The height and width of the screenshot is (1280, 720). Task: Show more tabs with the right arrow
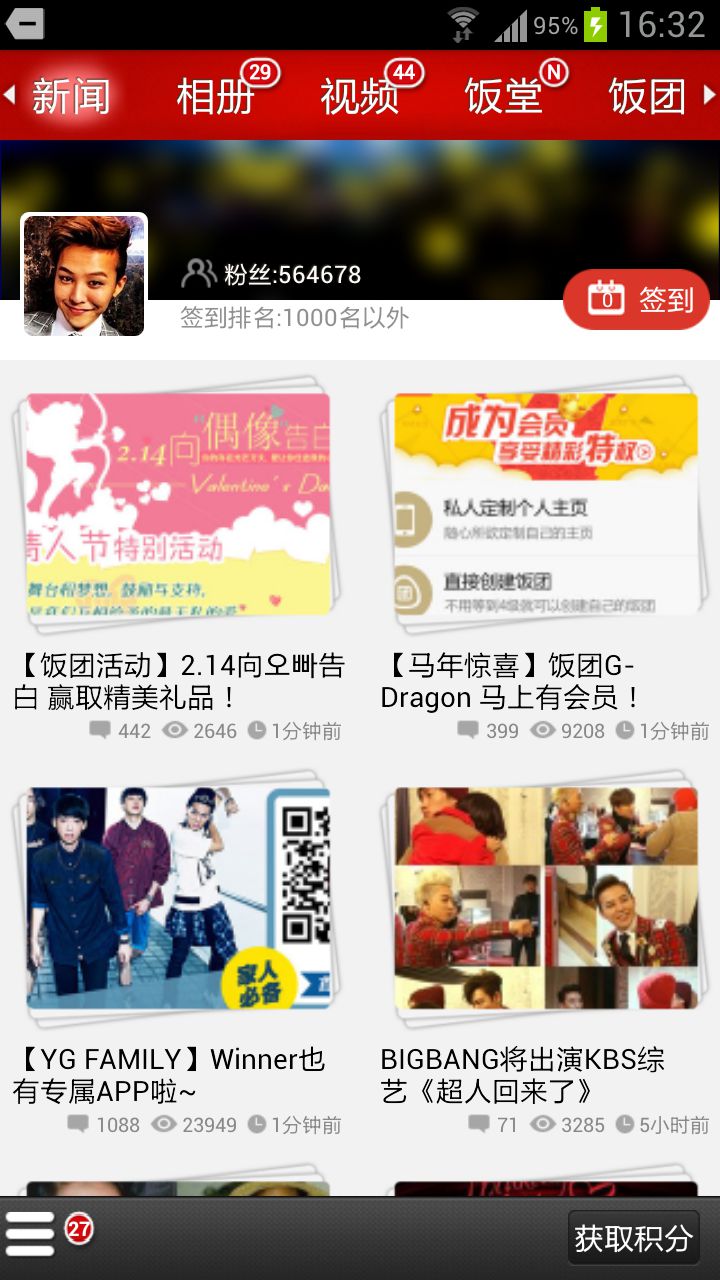click(709, 96)
